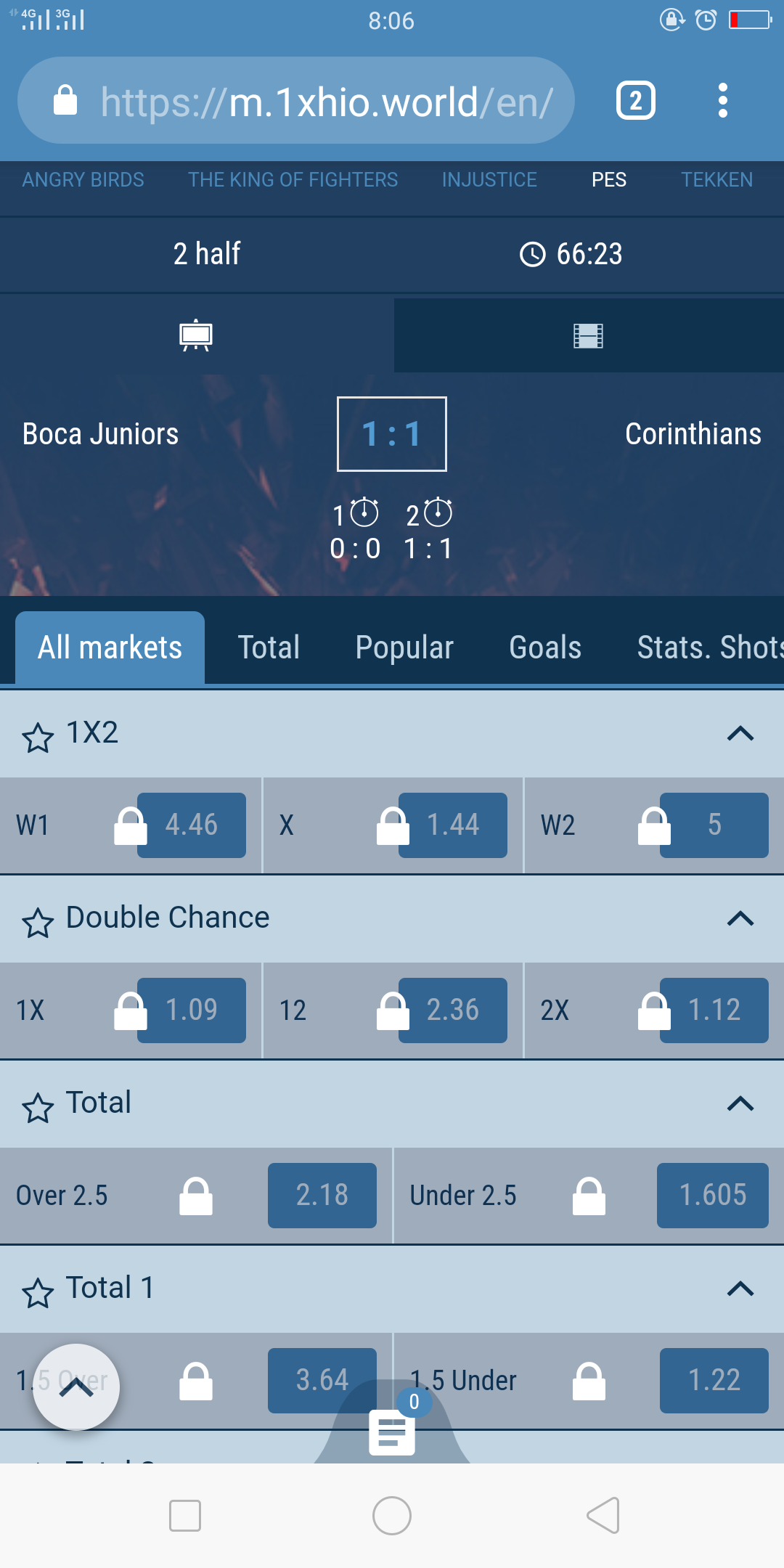This screenshot has width=784, height=1568.
Task: Show the video stream view
Action: (x=588, y=336)
